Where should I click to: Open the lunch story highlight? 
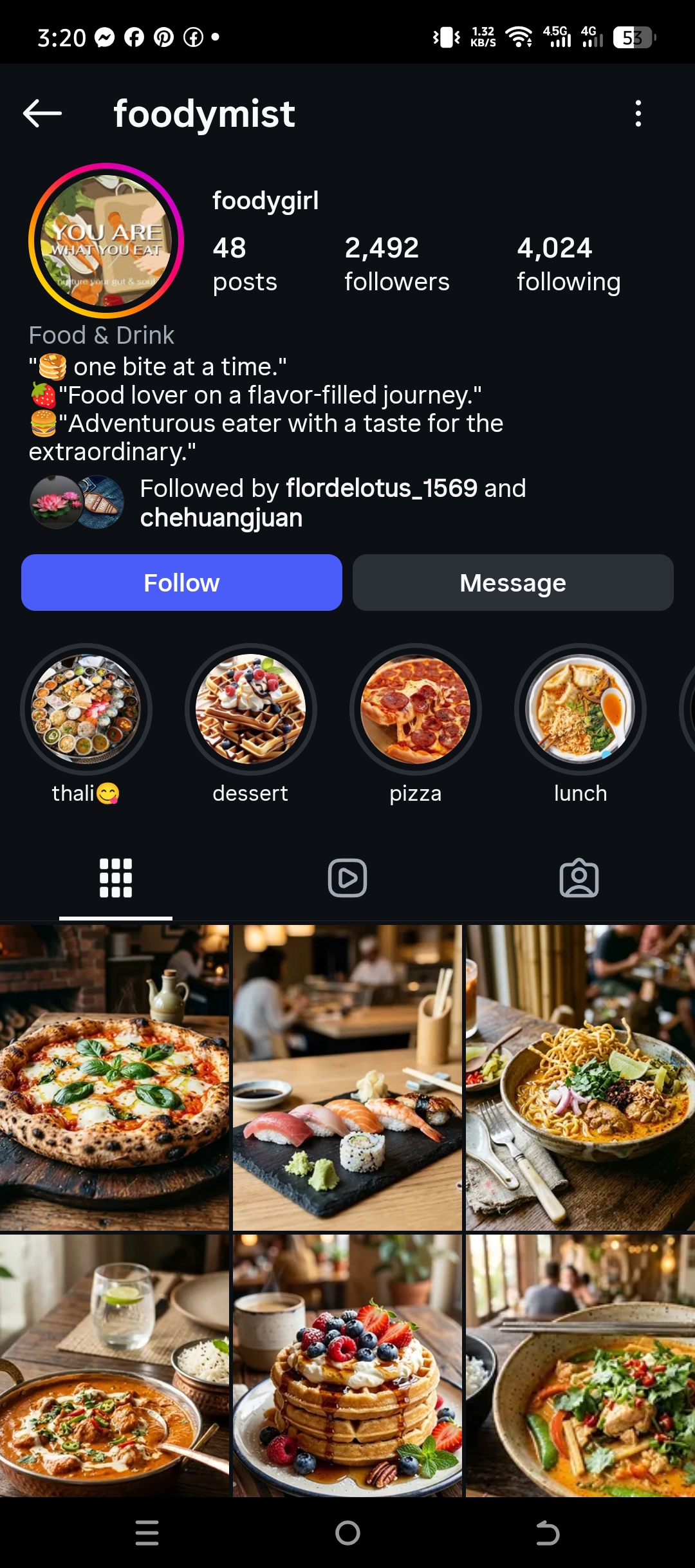[580, 708]
